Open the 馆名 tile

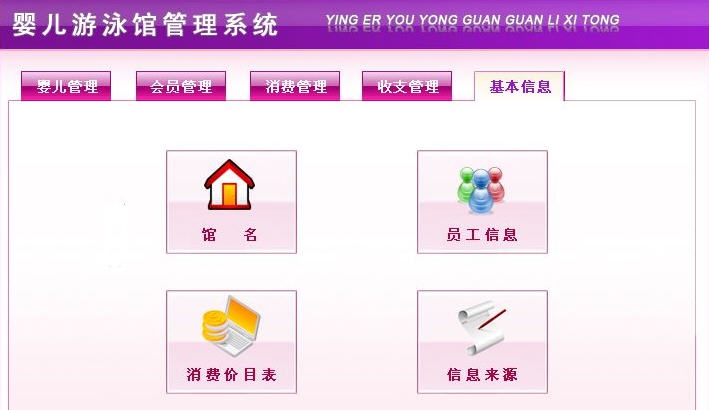click(x=231, y=201)
